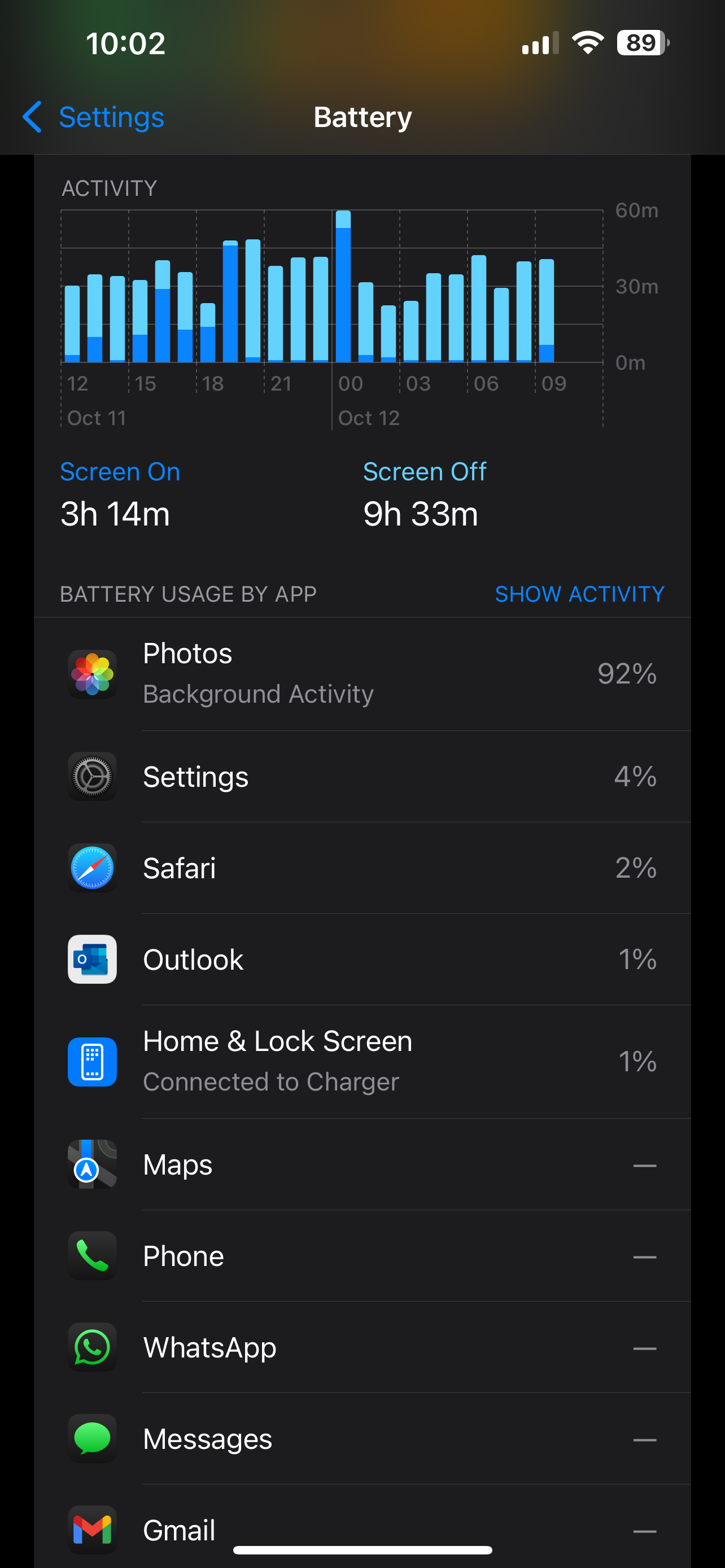Tap the Messages app row
This screenshot has height=1568, width=725.
pos(361,1438)
